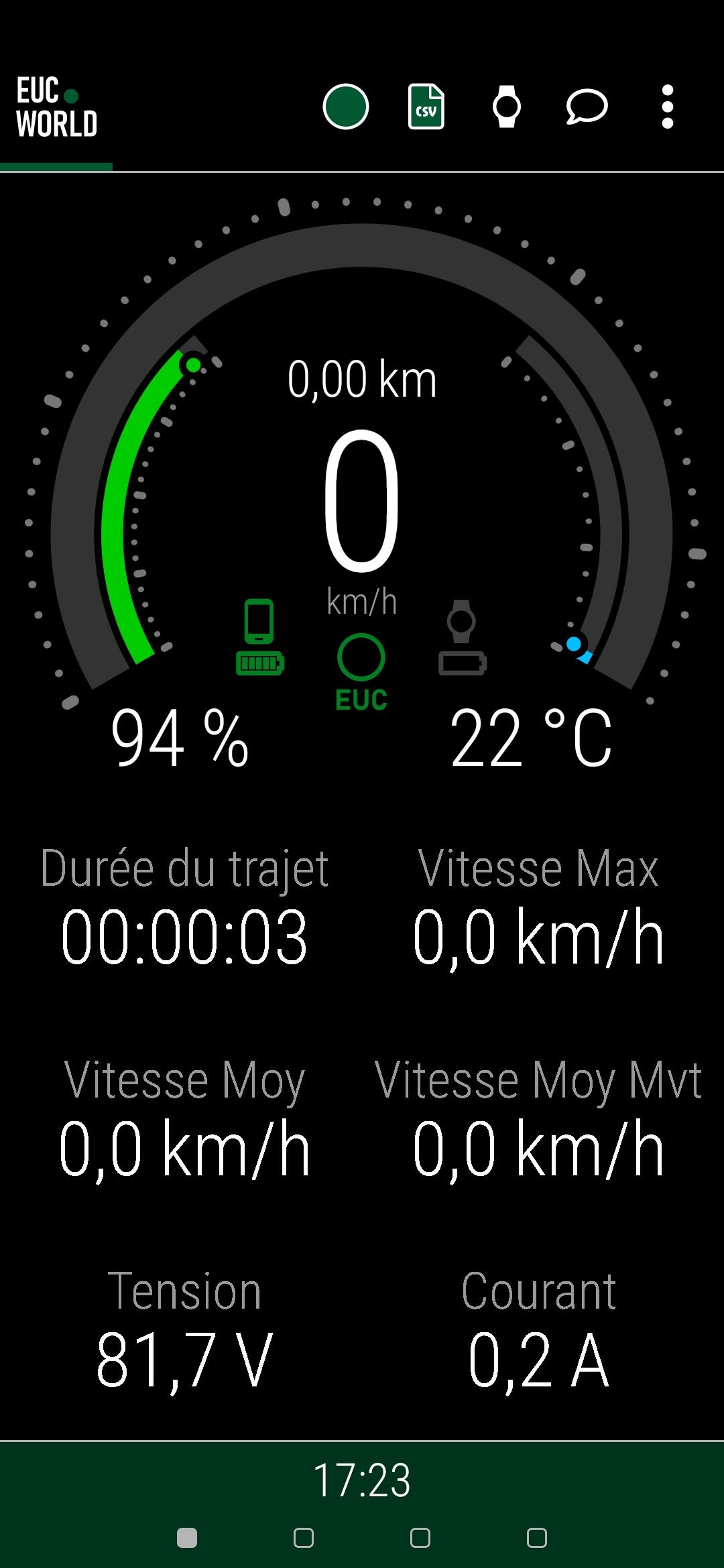Viewport: 724px width, 1568px height.
Task: Open the speech bubble voice messages icon
Action: (587, 107)
